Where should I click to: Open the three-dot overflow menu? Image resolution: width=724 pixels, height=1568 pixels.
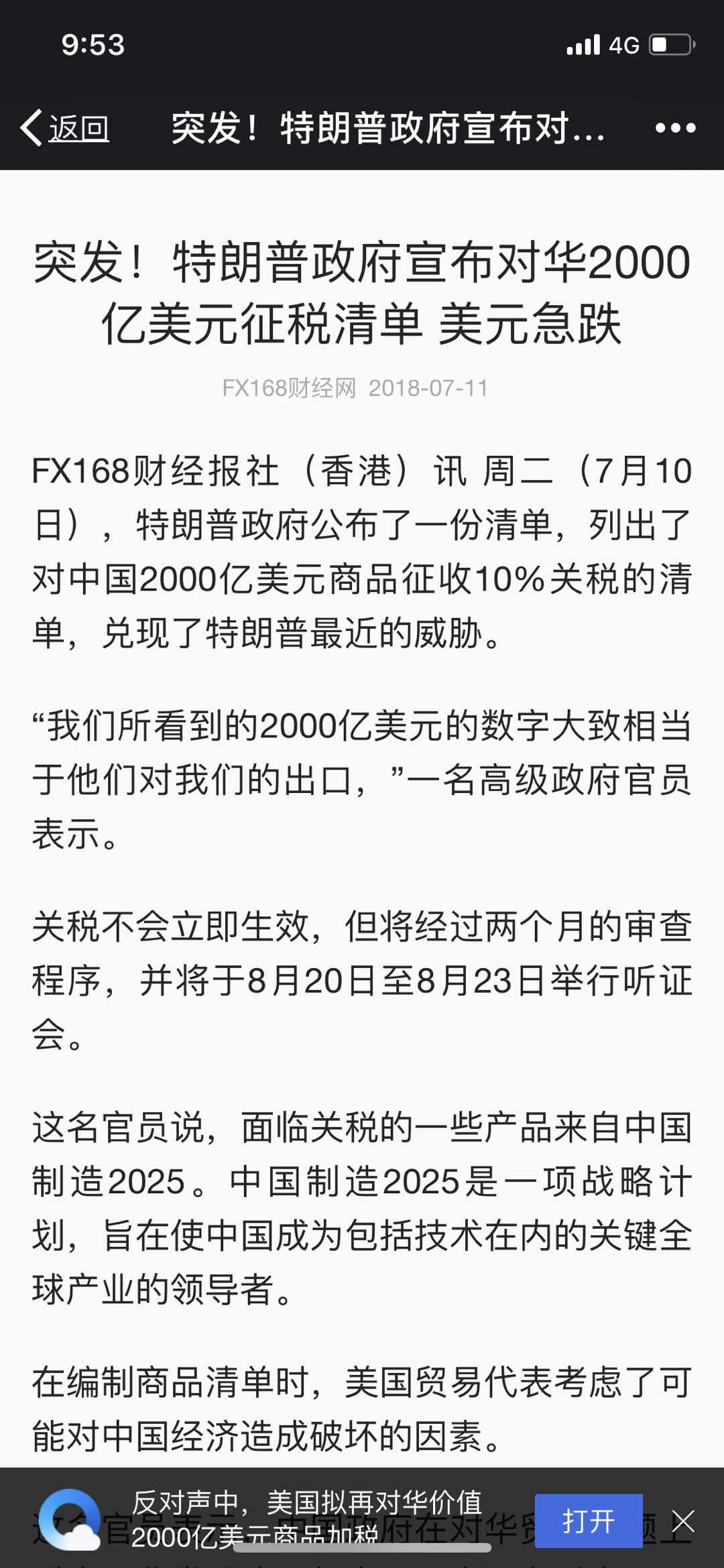[675, 127]
